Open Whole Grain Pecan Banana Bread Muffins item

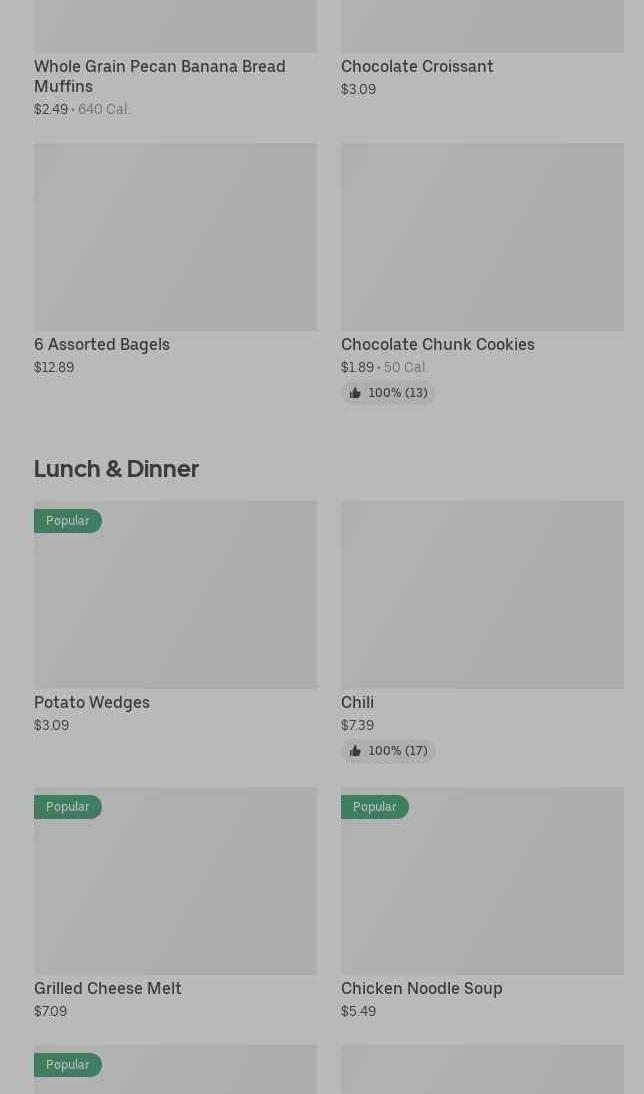175,59
